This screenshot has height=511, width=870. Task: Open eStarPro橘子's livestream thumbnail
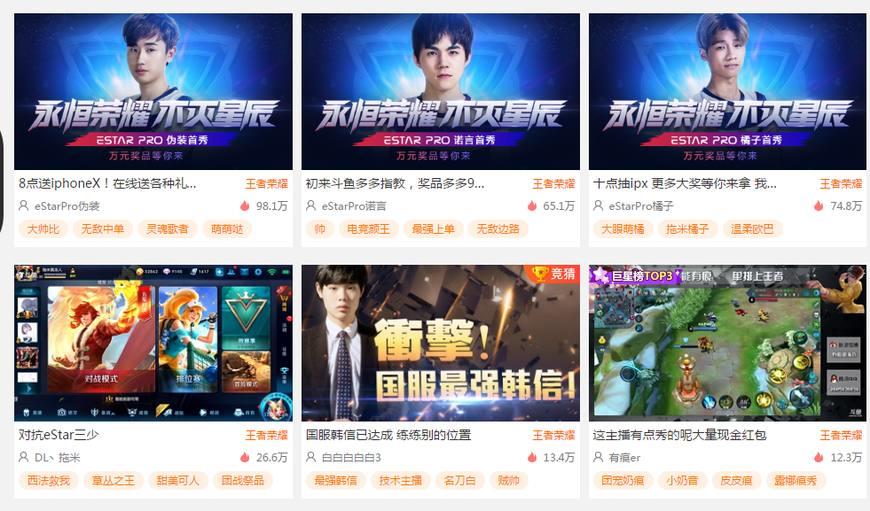(727, 92)
